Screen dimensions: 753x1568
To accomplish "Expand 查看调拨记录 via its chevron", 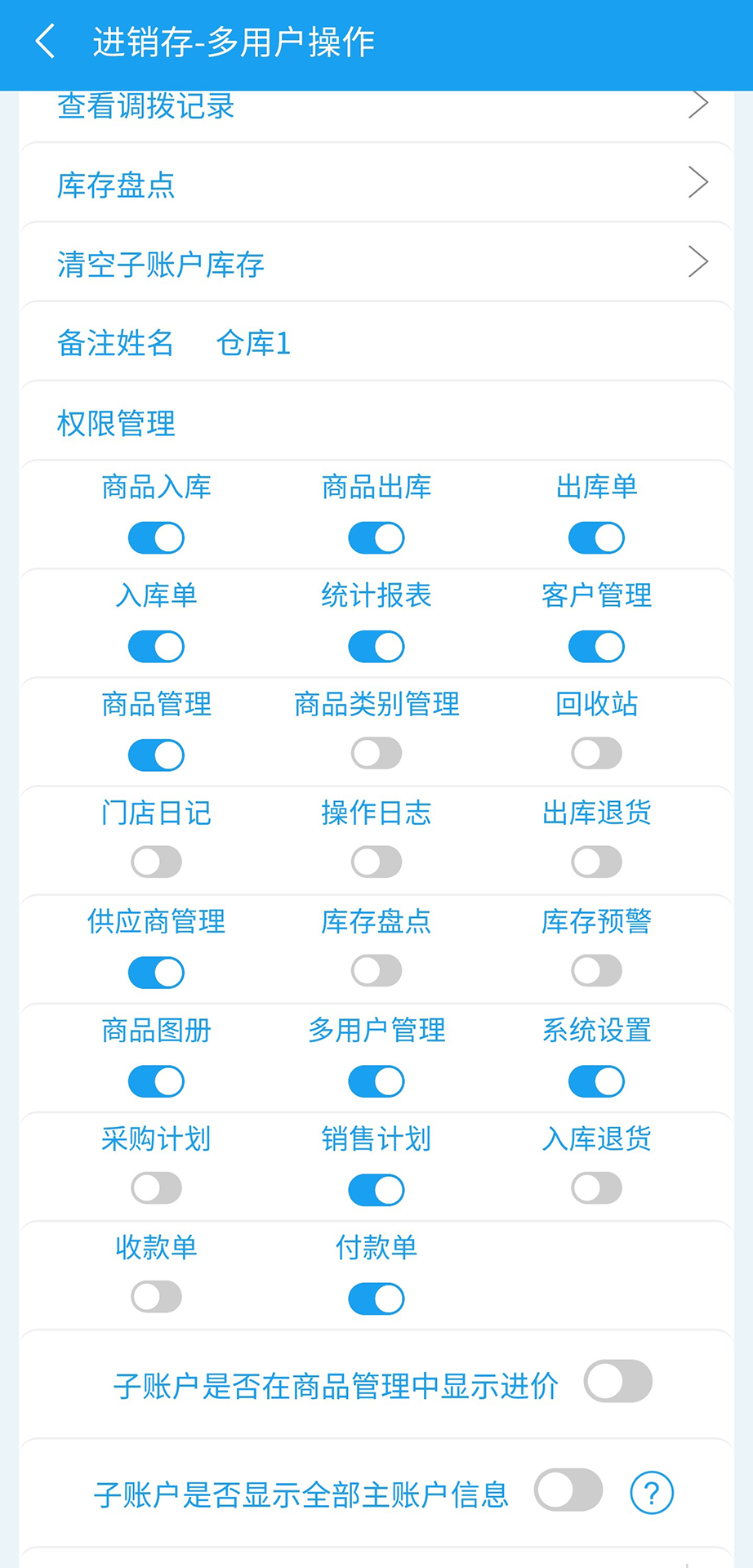I will (x=699, y=104).
